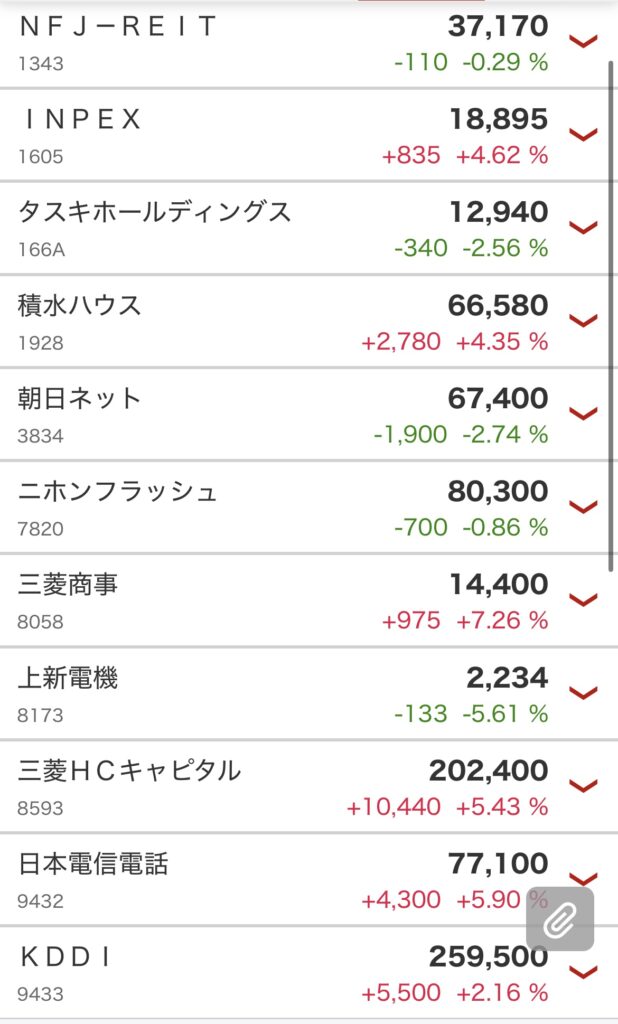Expand the ニホンフラッシュ chevron
The image size is (618, 1024).
pyautogui.click(x=583, y=507)
